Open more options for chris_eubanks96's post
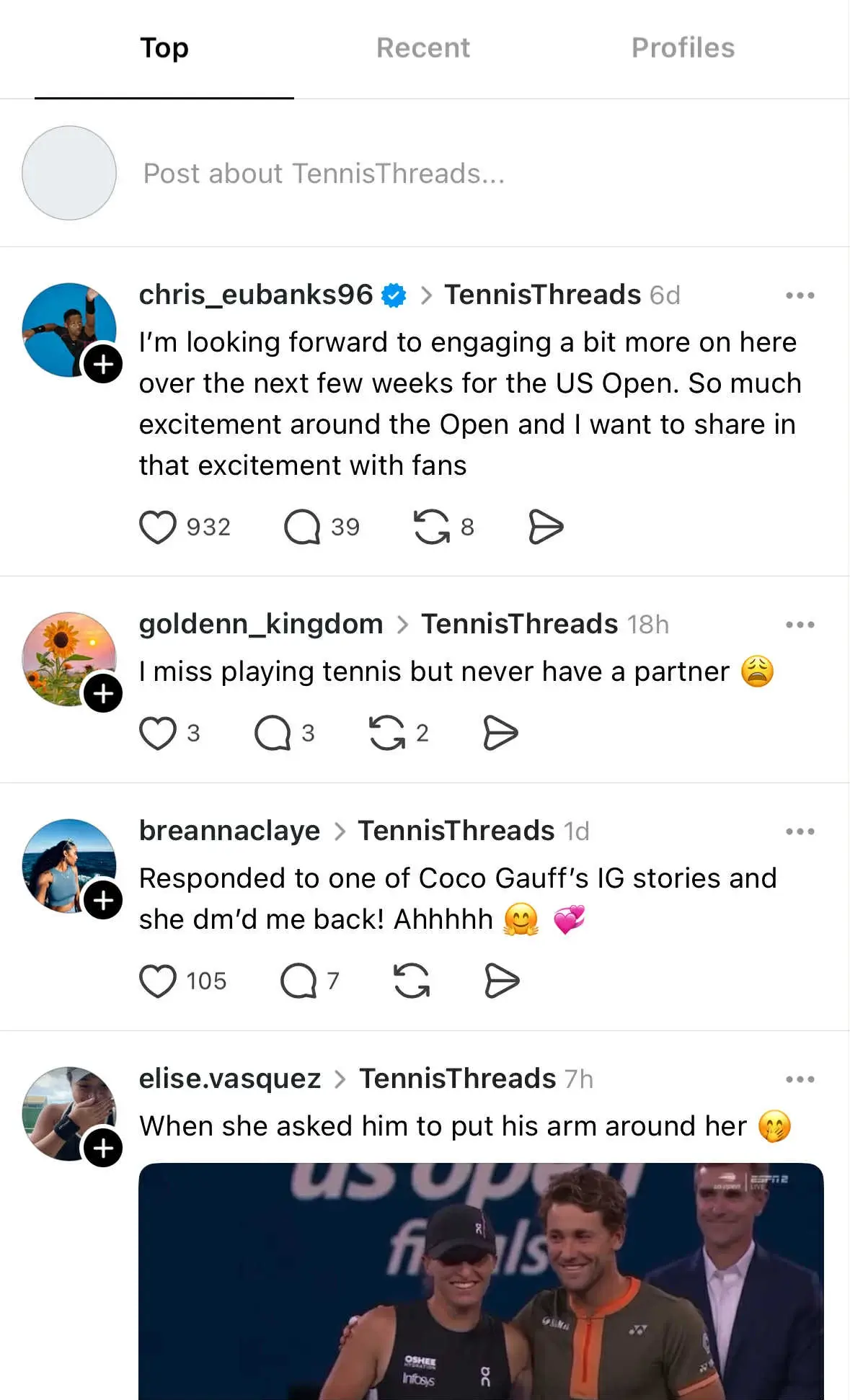The image size is (850, 1400). coord(800,295)
